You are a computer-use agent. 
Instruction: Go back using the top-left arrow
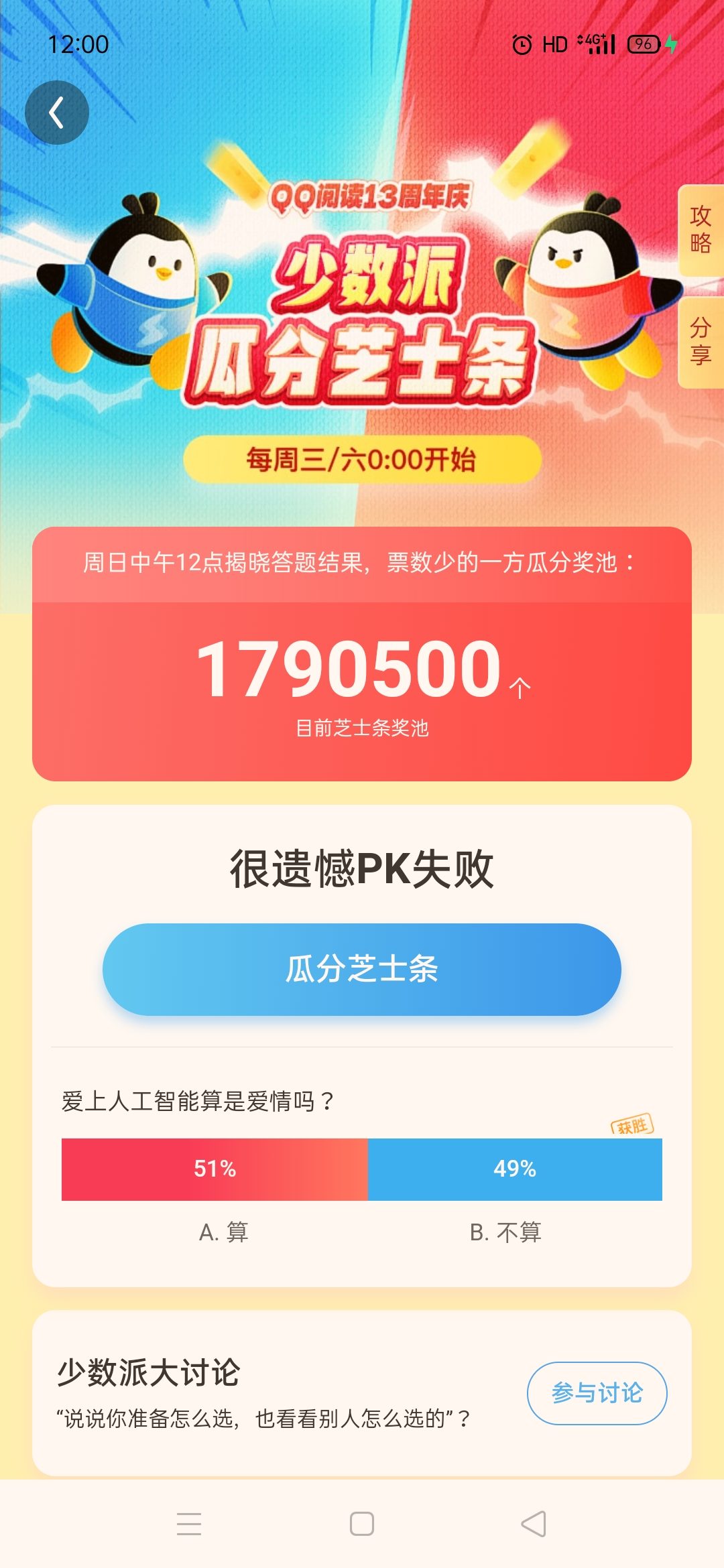click(57, 113)
